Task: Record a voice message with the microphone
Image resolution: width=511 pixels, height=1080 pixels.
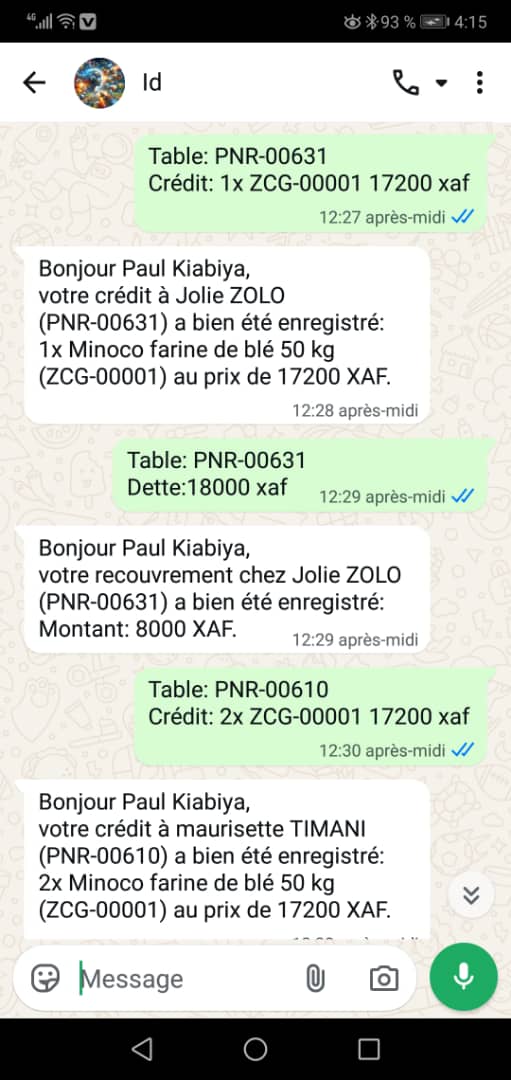Action: click(463, 977)
